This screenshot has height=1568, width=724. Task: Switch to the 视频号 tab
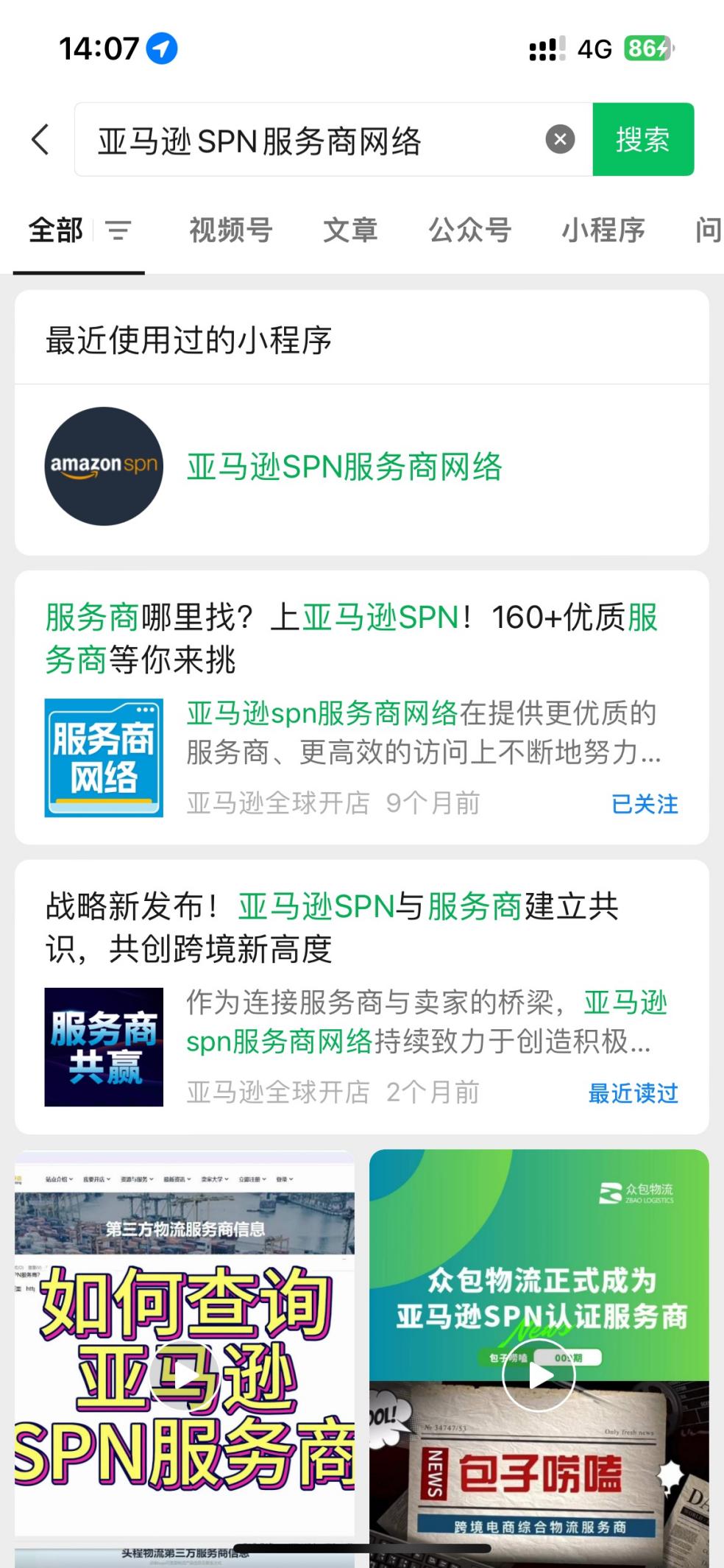point(231,231)
